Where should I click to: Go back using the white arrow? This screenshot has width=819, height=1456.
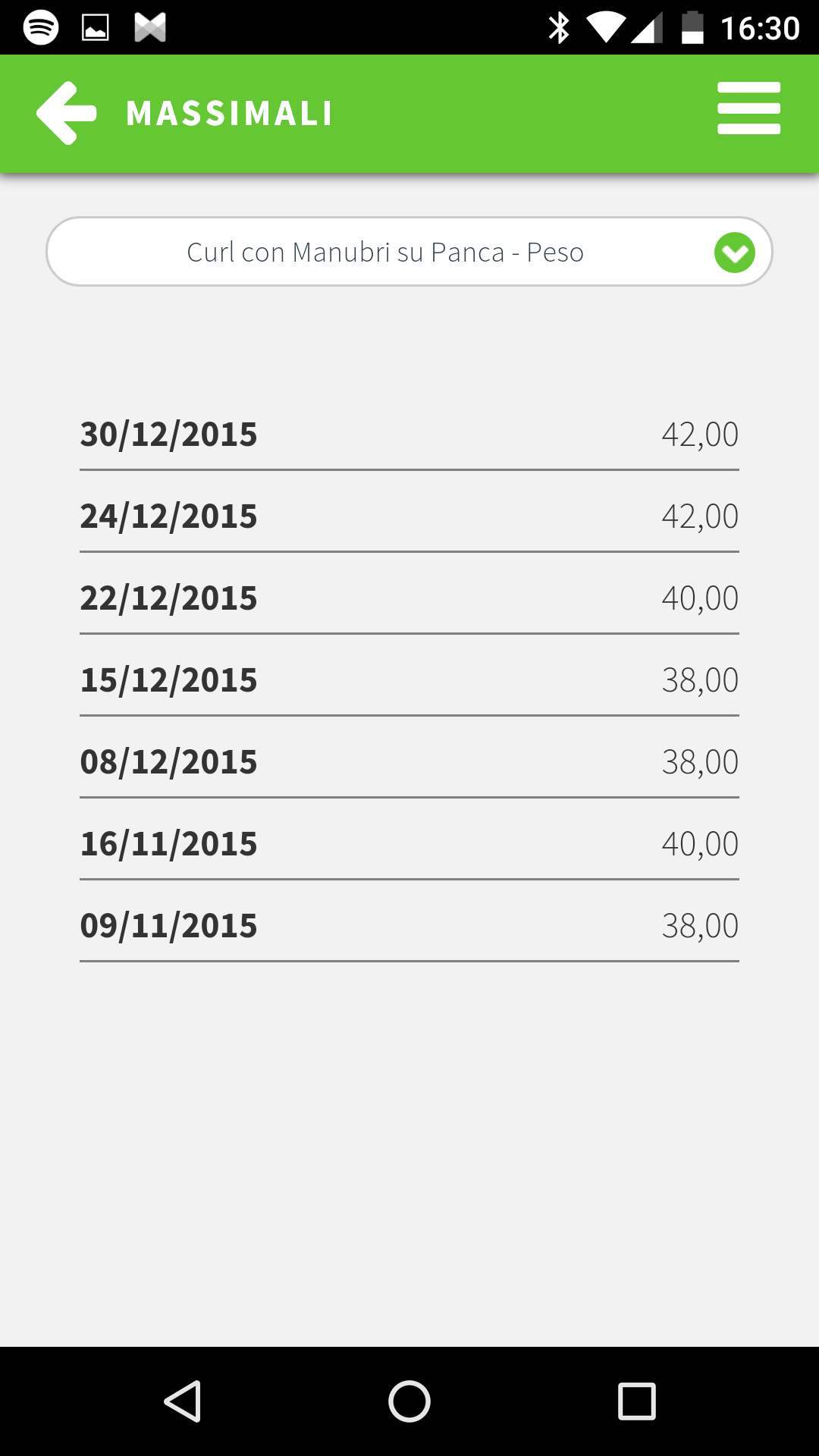(67, 113)
